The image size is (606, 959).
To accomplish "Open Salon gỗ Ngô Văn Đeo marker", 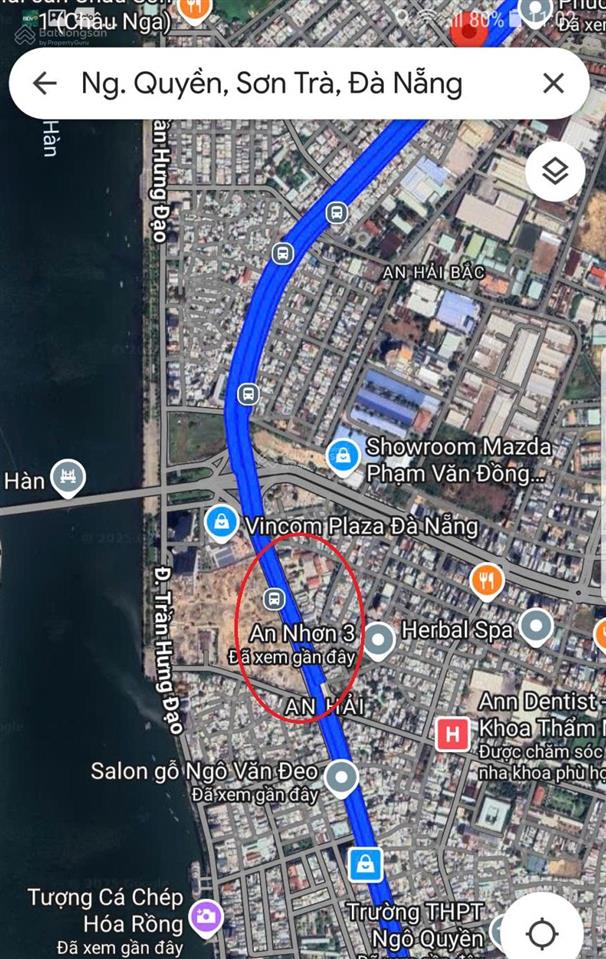I will click(343, 776).
